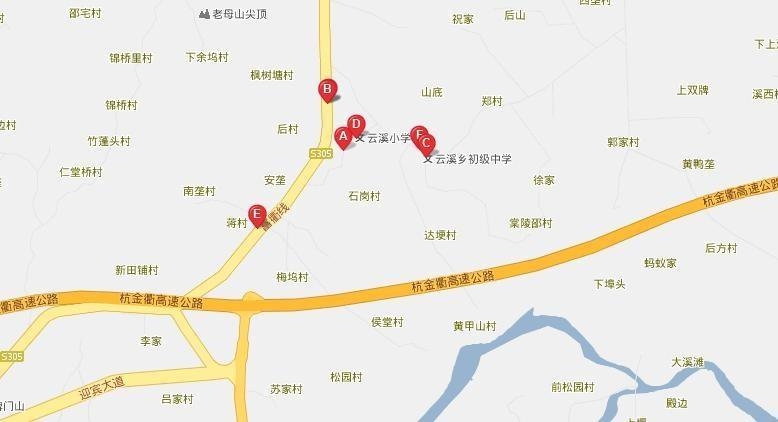Open location marker B on the map
This screenshot has height=422, width=778.
[x=327, y=89]
